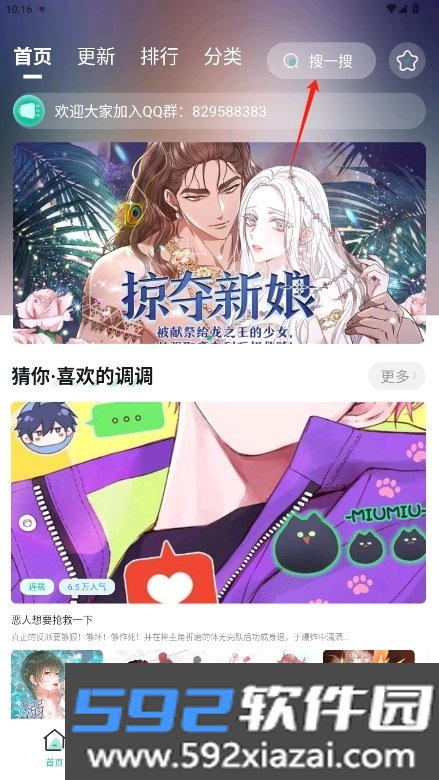Open the star favorites icon

(x=407, y=61)
